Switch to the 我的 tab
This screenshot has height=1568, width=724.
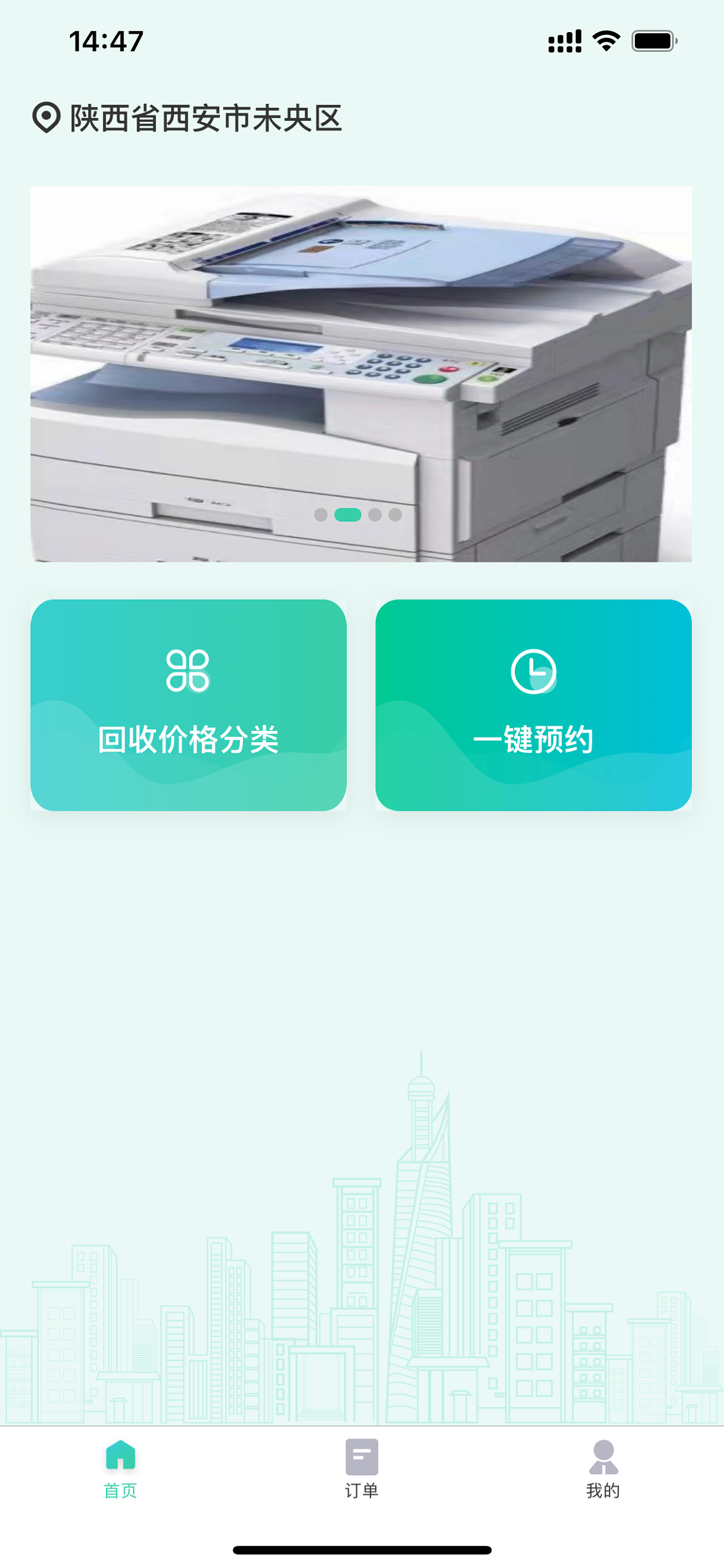(x=603, y=1473)
